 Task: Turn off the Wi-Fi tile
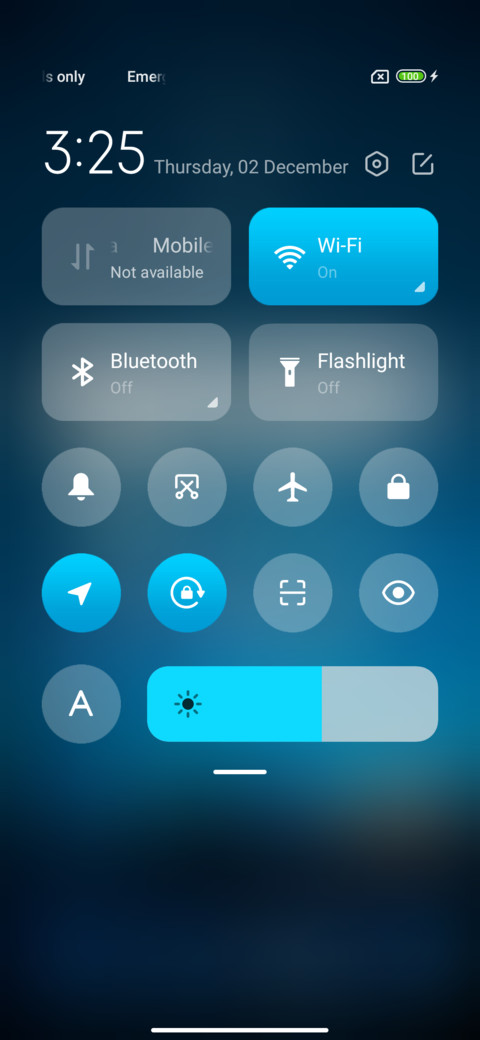(x=343, y=256)
